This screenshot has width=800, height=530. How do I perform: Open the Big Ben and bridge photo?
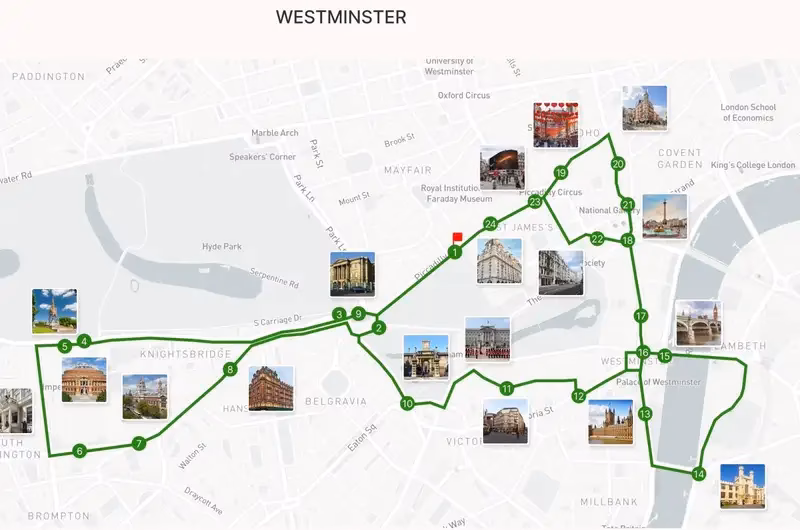[x=698, y=323]
